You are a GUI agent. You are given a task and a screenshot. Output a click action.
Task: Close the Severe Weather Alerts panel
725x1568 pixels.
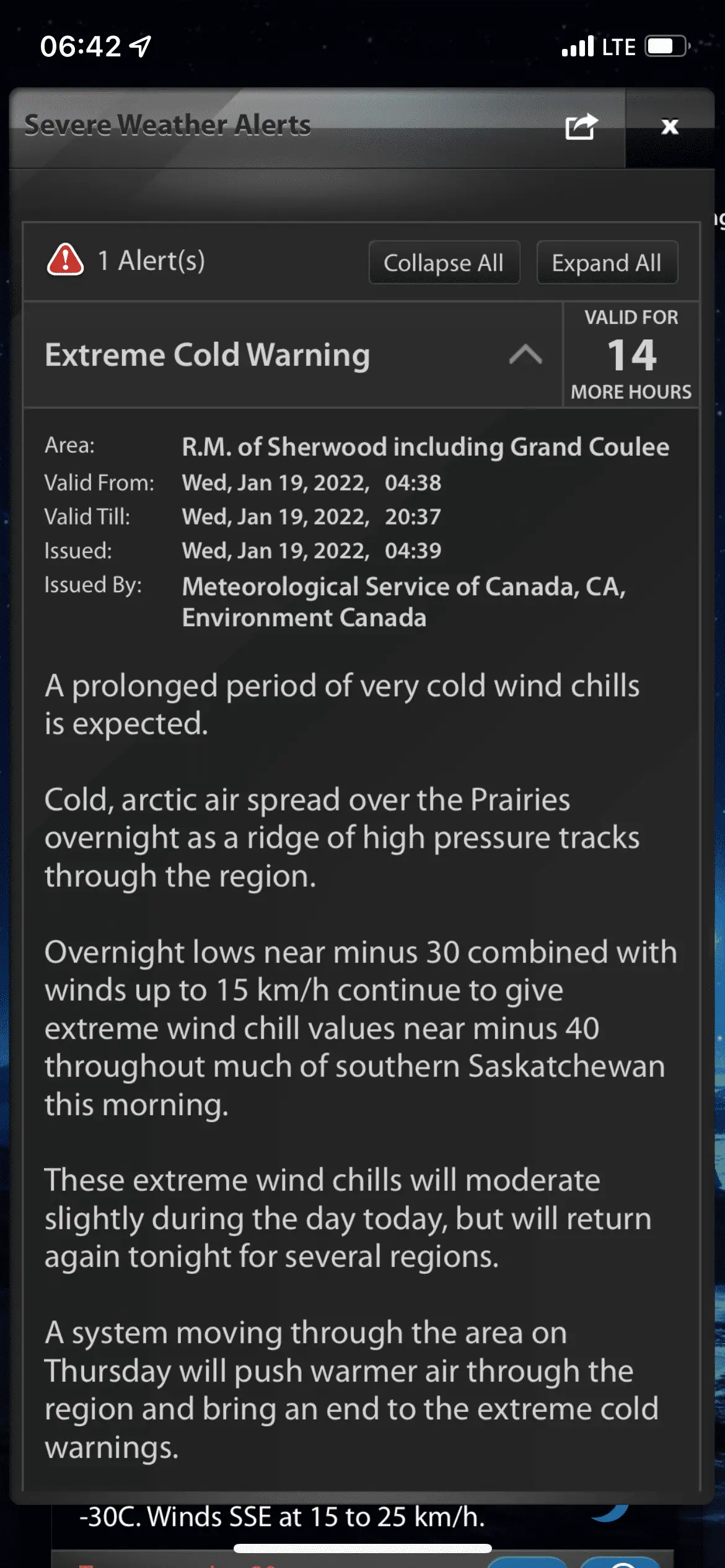[669, 127]
